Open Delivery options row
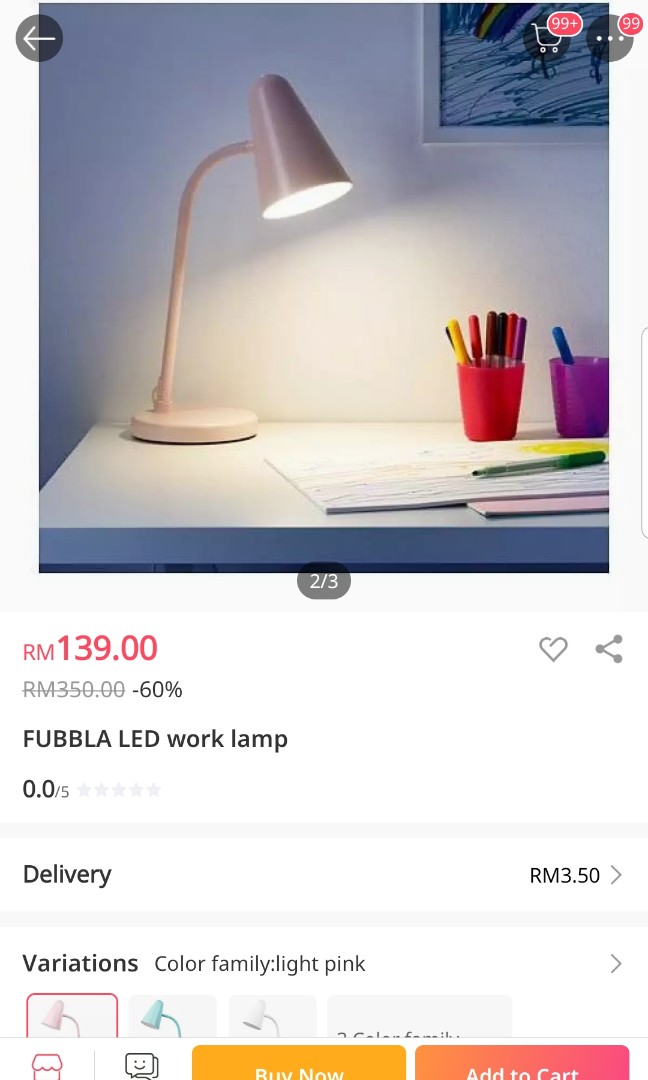Image resolution: width=648 pixels, height=1080 pixels. (324, 875)
